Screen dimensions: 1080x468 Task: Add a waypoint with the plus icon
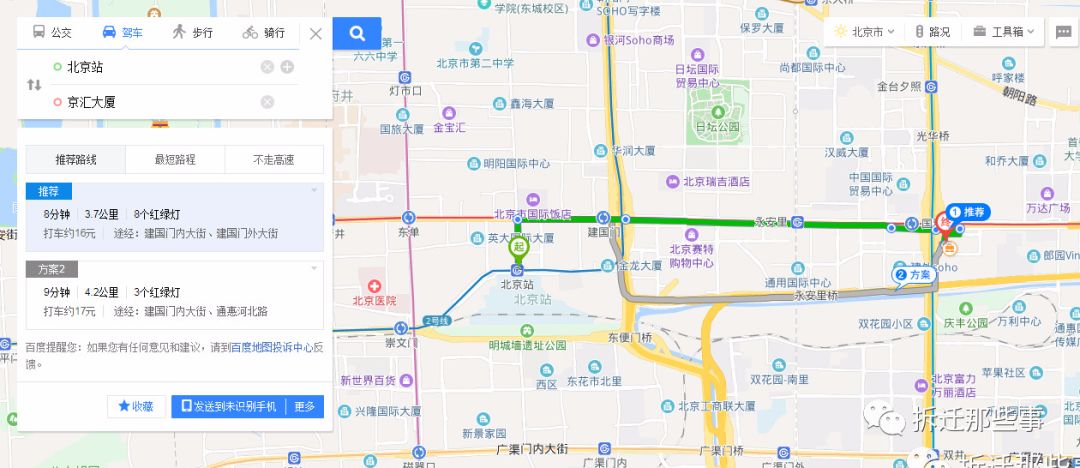pyautogui.click(x=287, y=67)
